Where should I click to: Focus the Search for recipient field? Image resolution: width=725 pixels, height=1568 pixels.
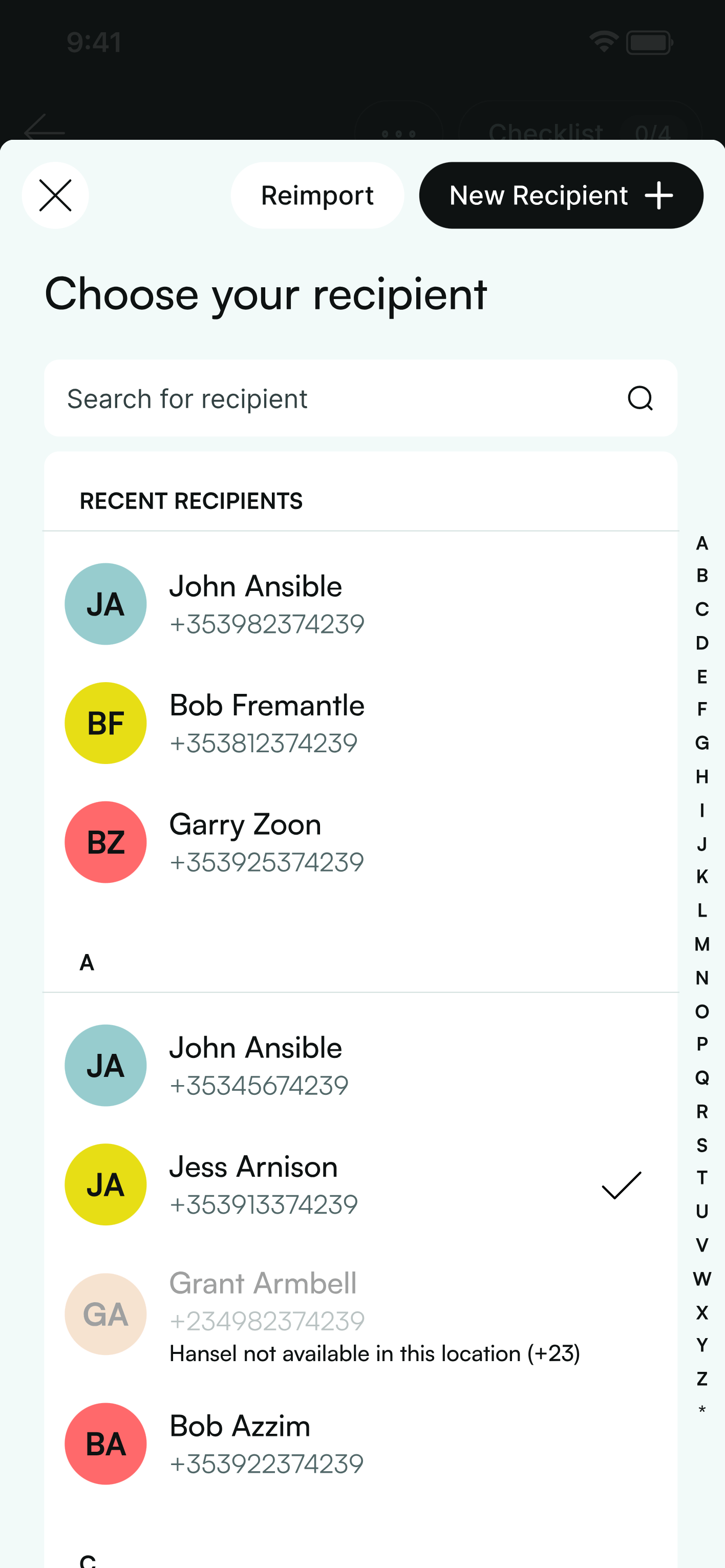coord(360,398)
